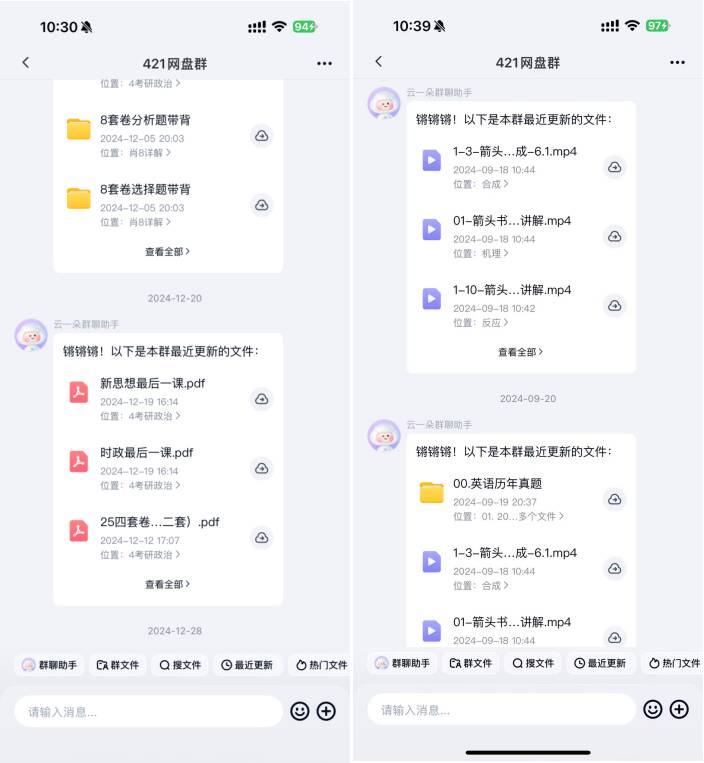Open the 25四套卷…二套).pdf file
Screen dimensions: 704x763
pyautogui.click(x=159, y=522)
